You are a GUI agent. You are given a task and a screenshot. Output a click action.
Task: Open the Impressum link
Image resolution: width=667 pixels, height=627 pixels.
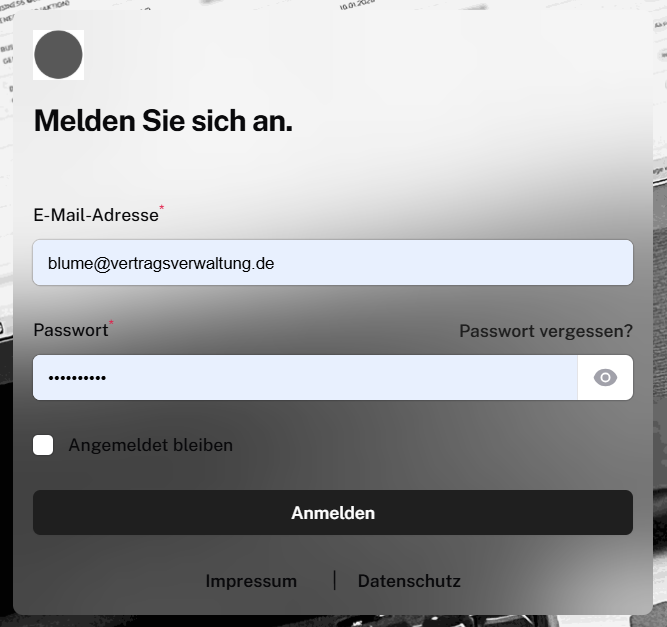tap(251, 581)
